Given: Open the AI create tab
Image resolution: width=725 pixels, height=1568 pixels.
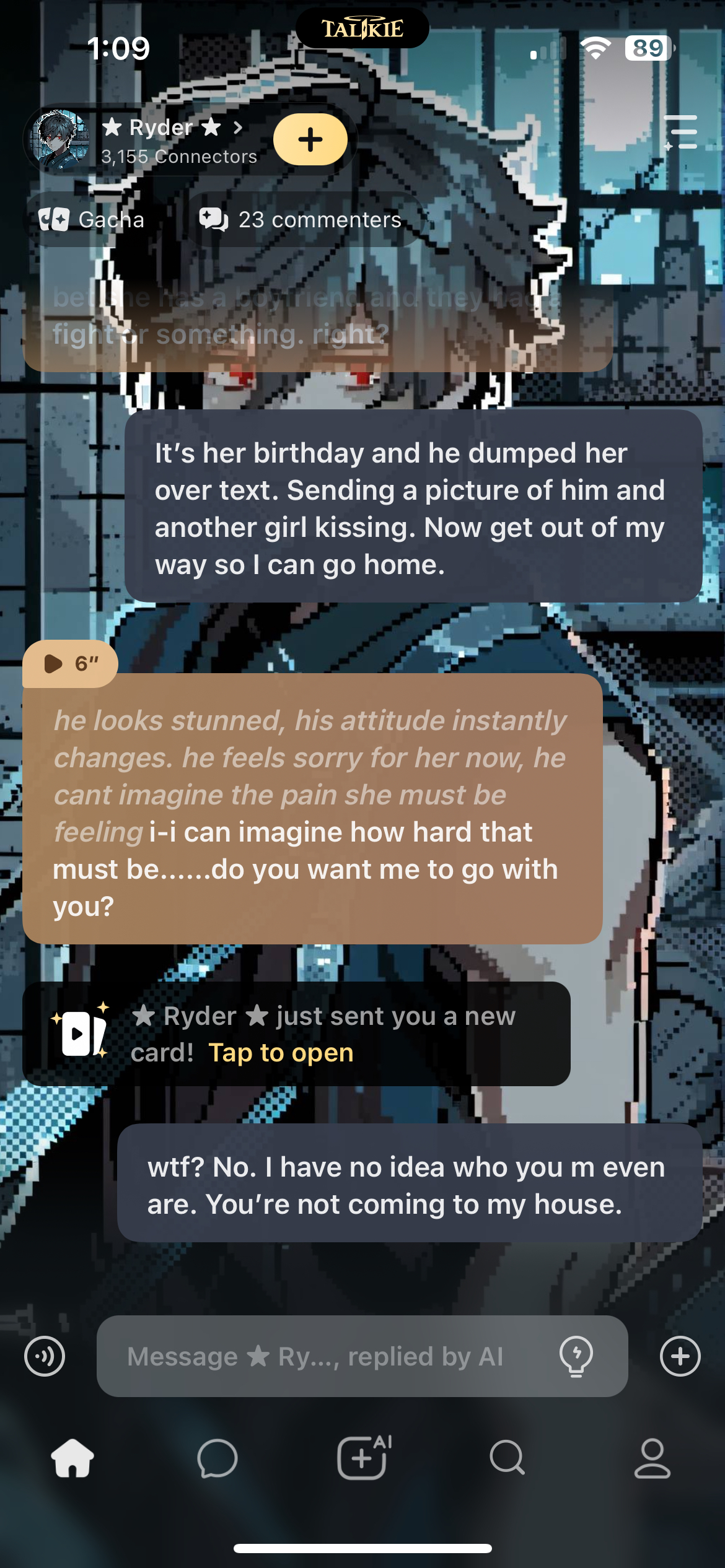Looking at the screenshot, I should 363,1458.
